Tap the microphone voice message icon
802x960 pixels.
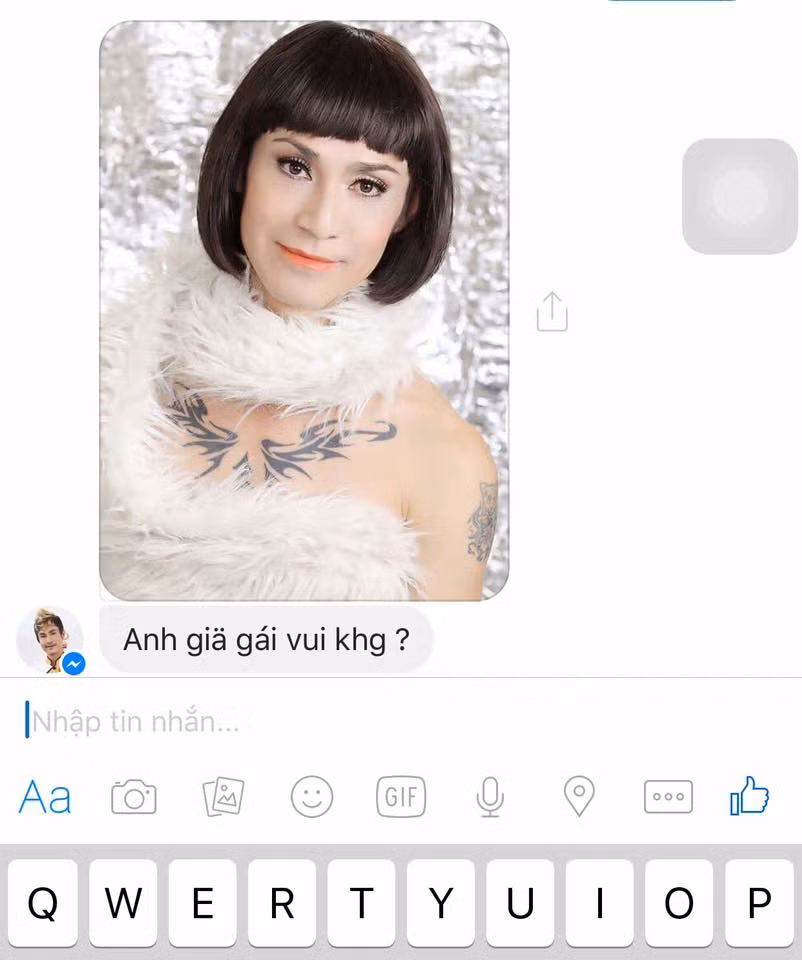click(x=489, y=797)
